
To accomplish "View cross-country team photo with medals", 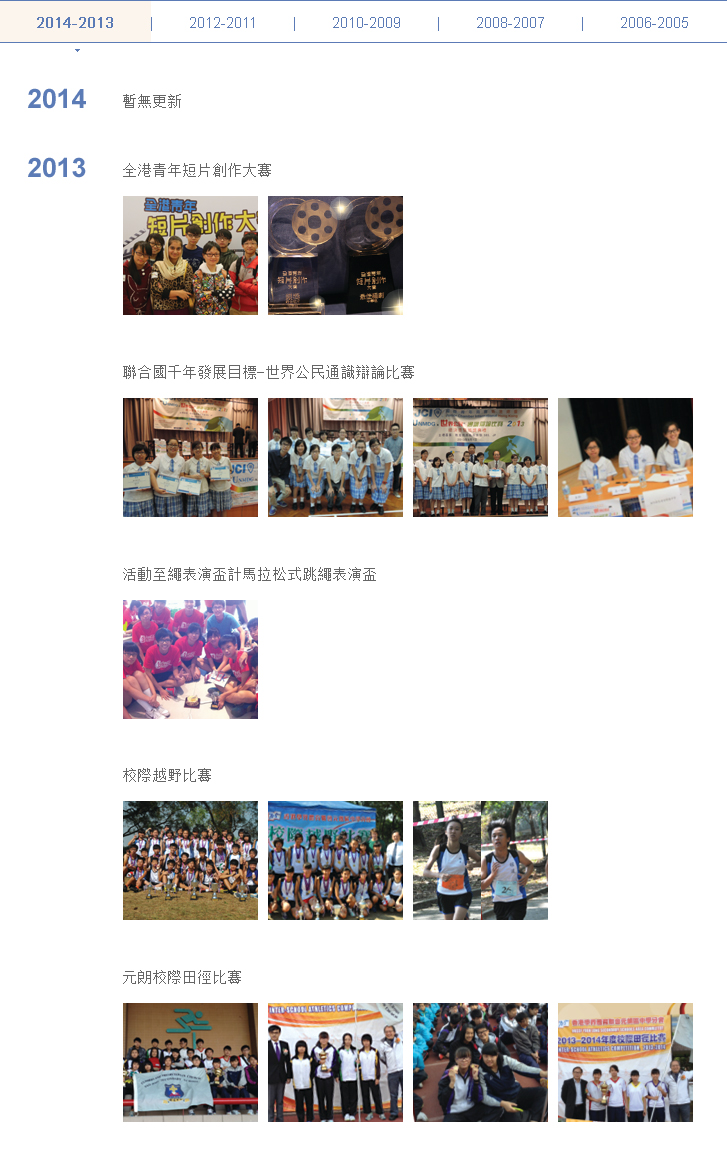I will point(335,860).
